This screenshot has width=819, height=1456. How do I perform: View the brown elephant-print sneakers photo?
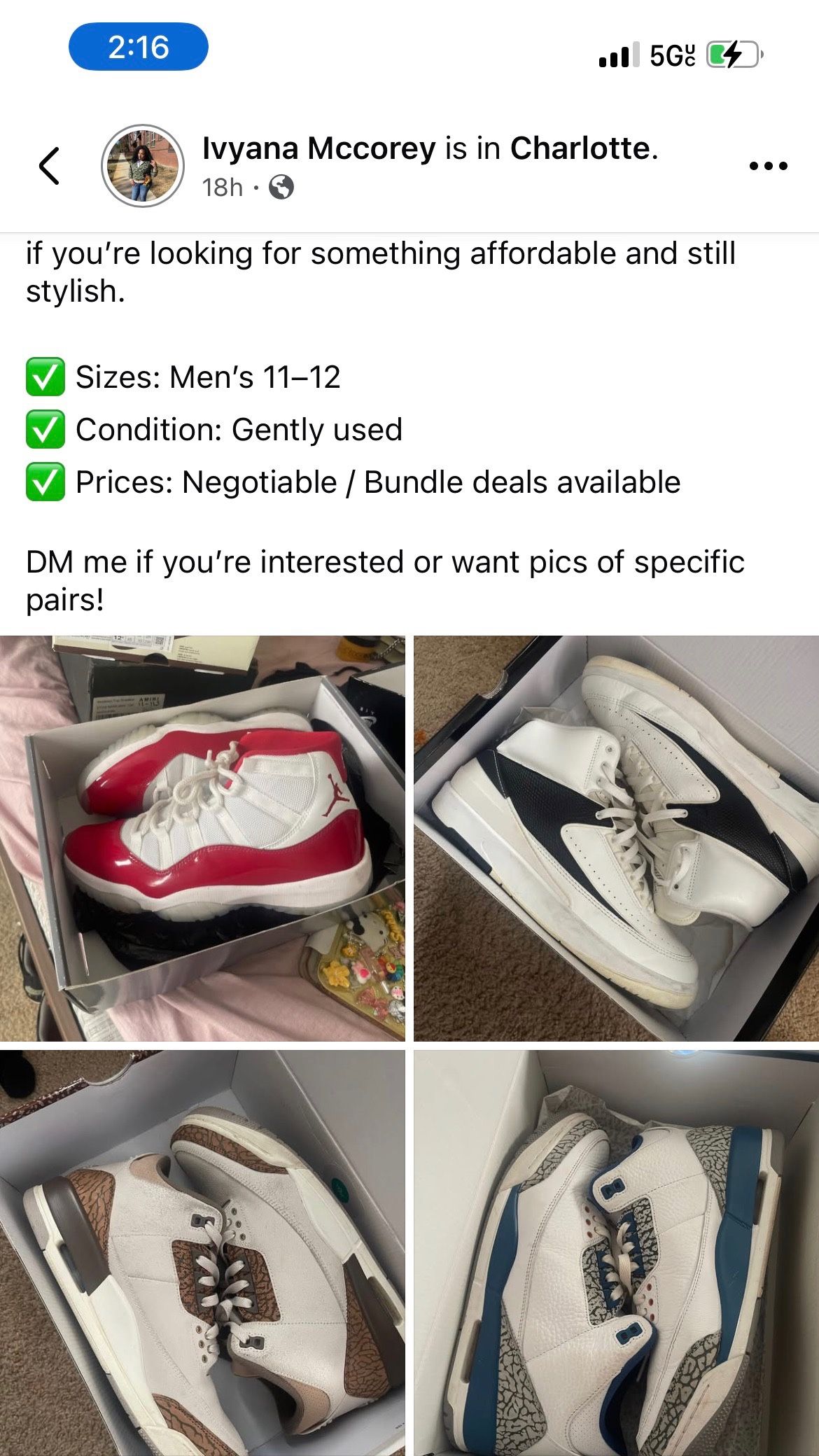[202, 1252]
